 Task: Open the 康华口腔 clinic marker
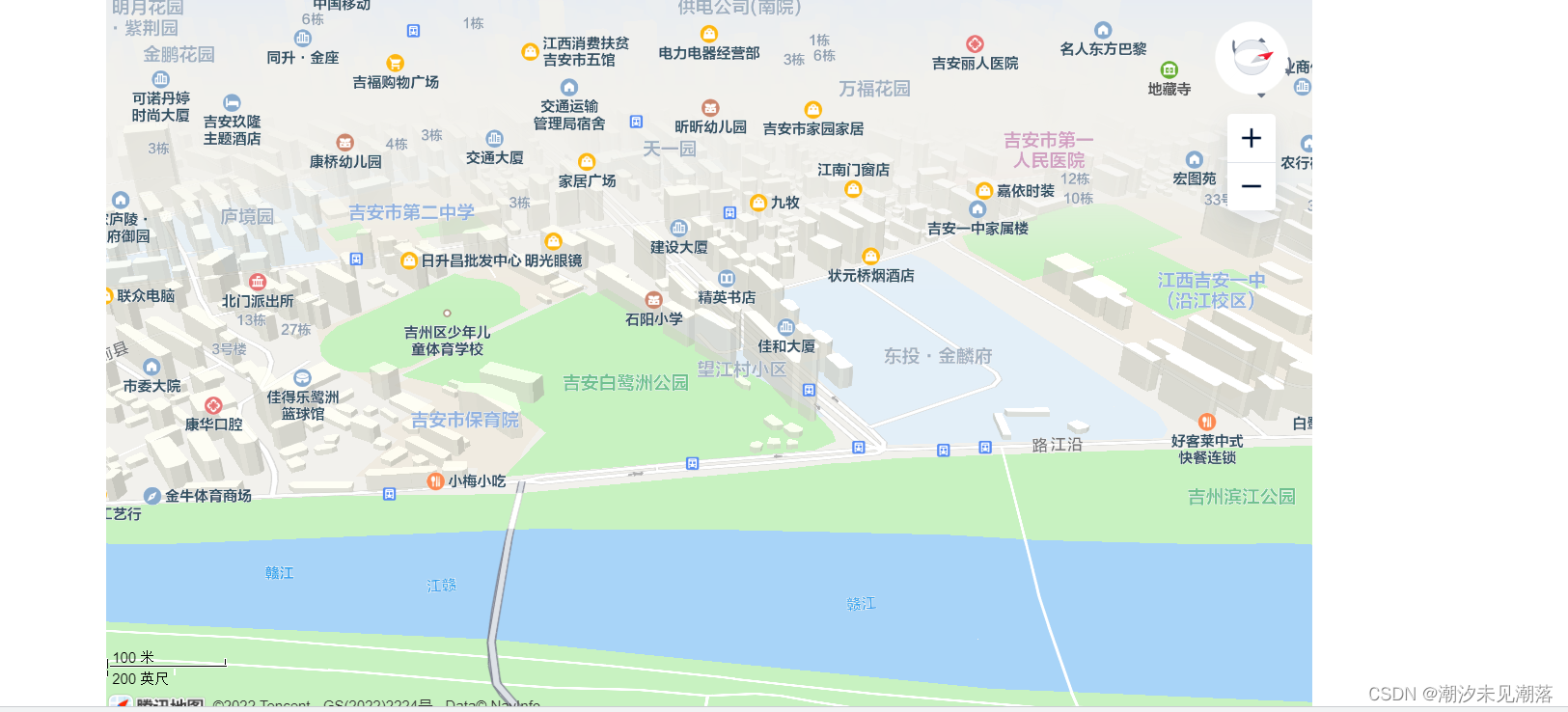coord(213,405)
